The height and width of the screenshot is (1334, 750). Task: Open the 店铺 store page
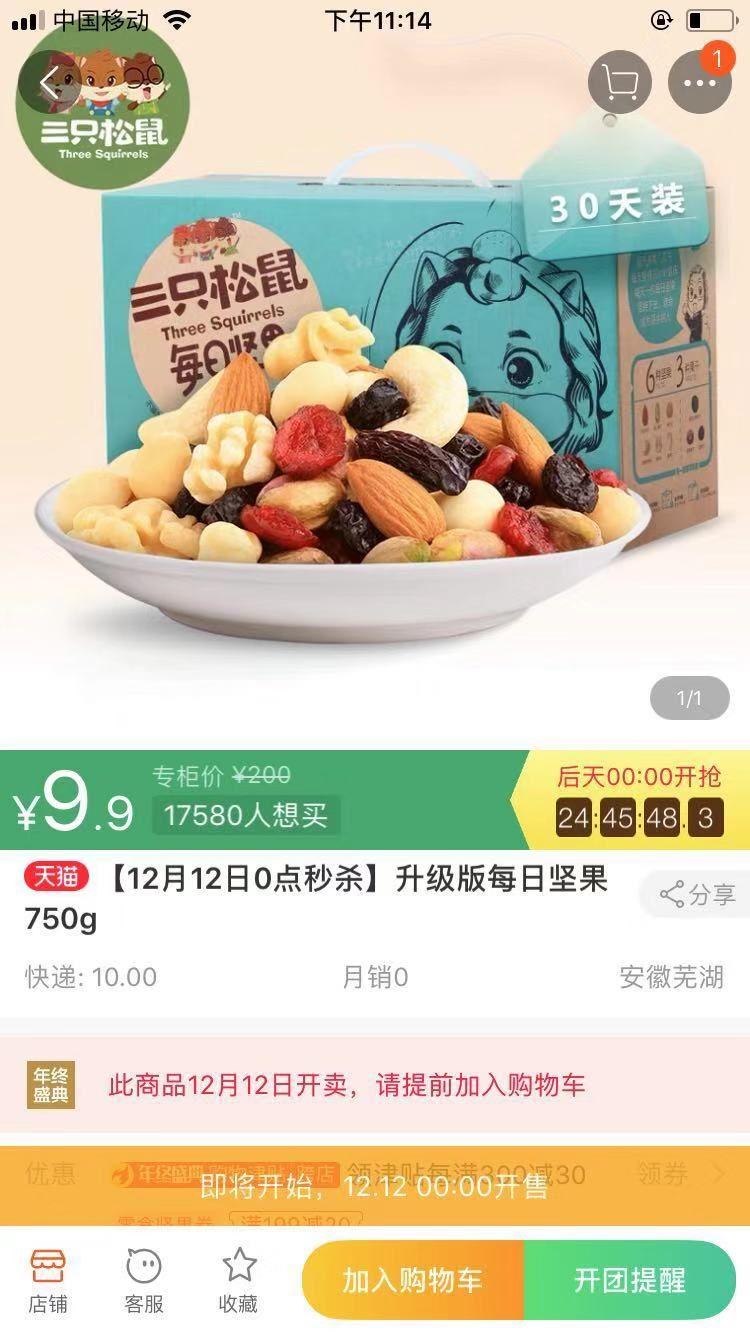pyautogui.click(x=47, y=1280)
